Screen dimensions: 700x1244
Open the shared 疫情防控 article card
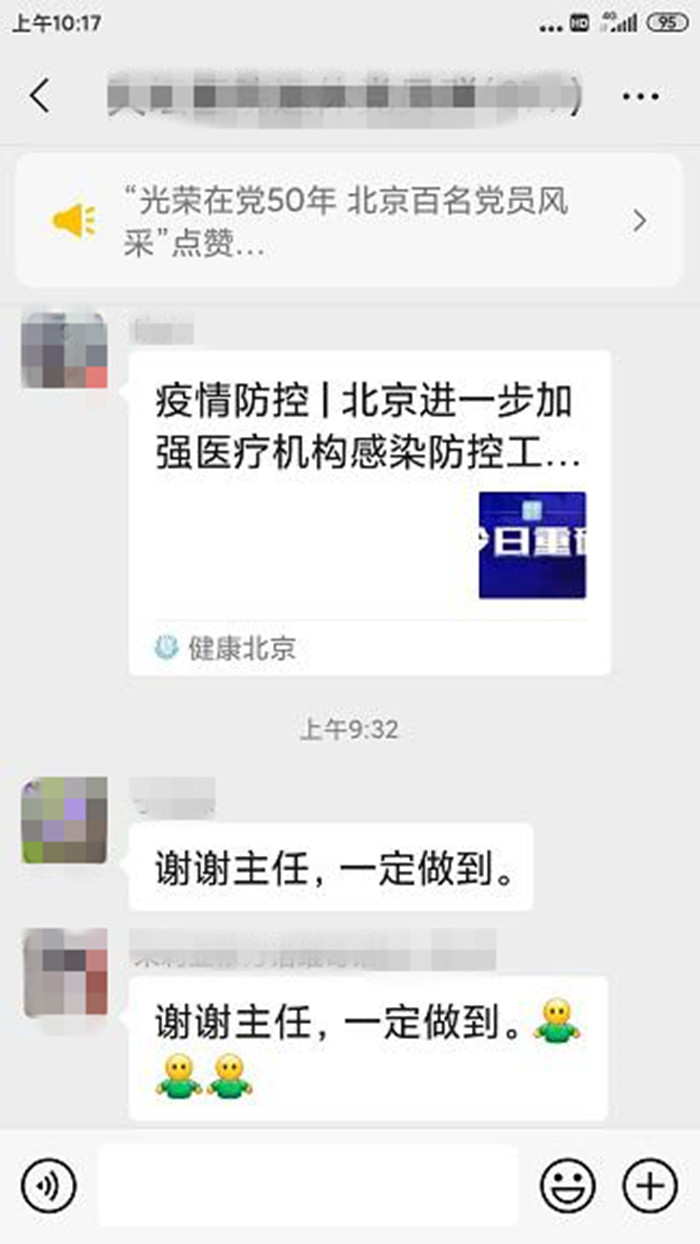click(x=369, y=510)
